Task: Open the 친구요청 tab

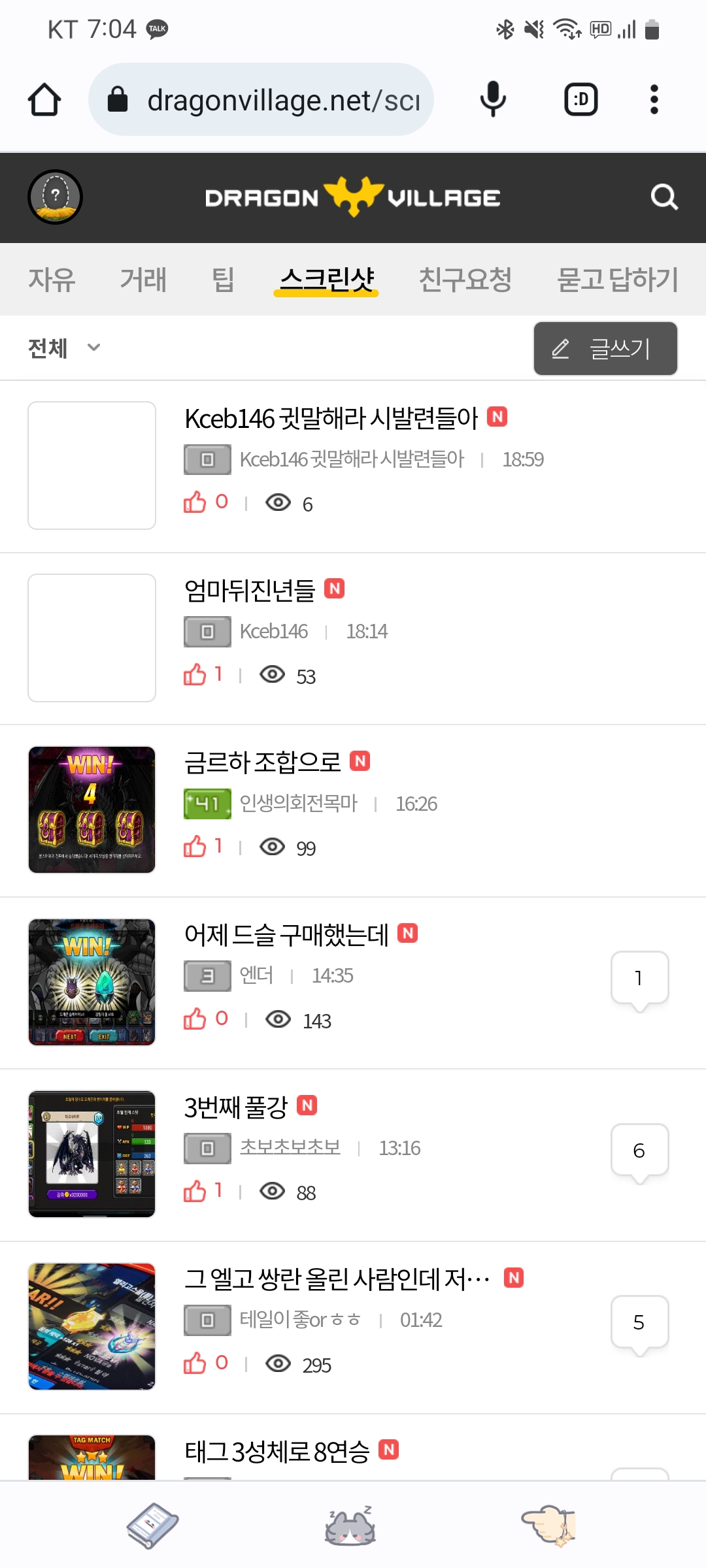Action: [465, 280]
